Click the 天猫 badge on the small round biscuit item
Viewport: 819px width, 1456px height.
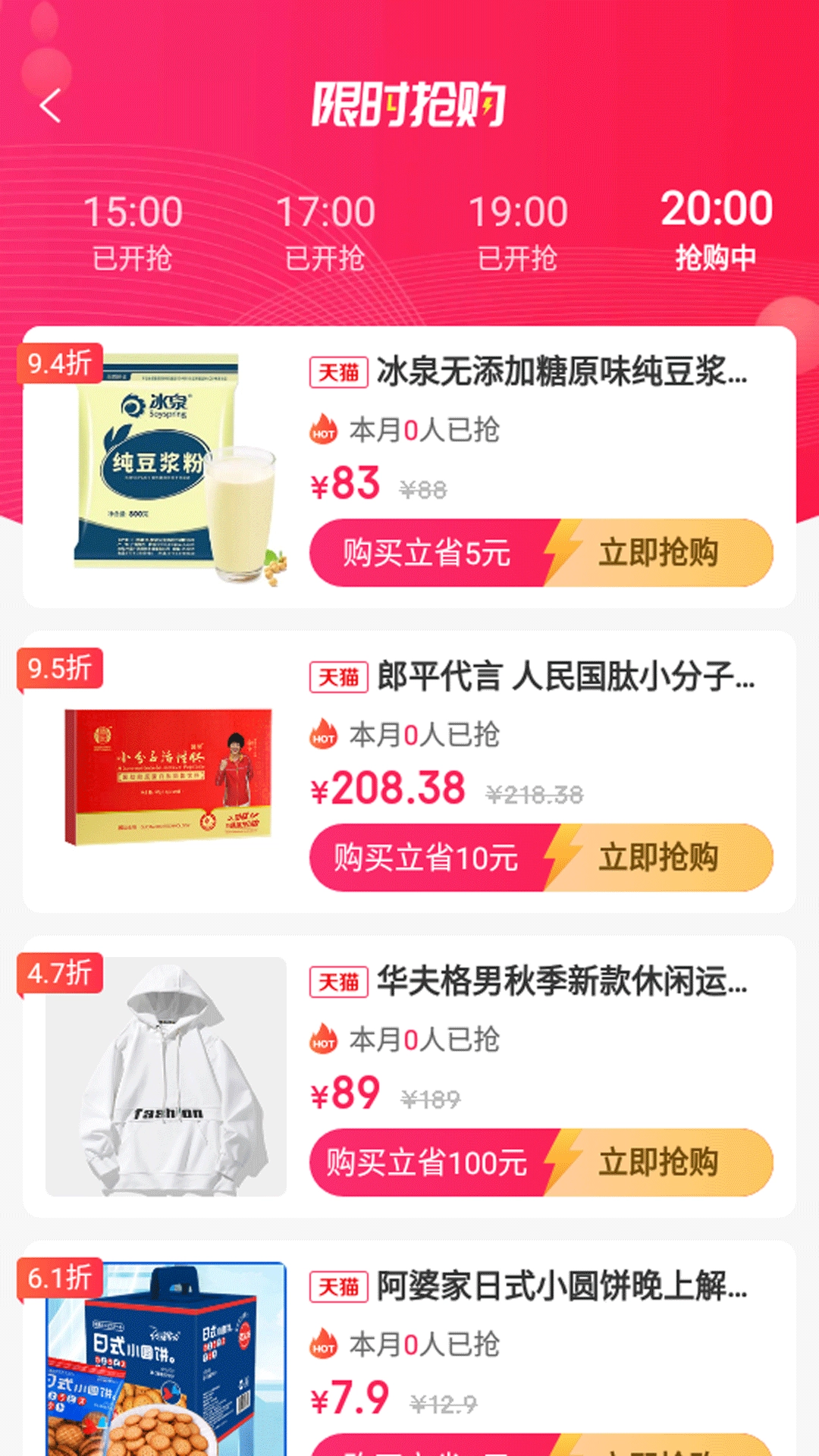click(340, 1284)
